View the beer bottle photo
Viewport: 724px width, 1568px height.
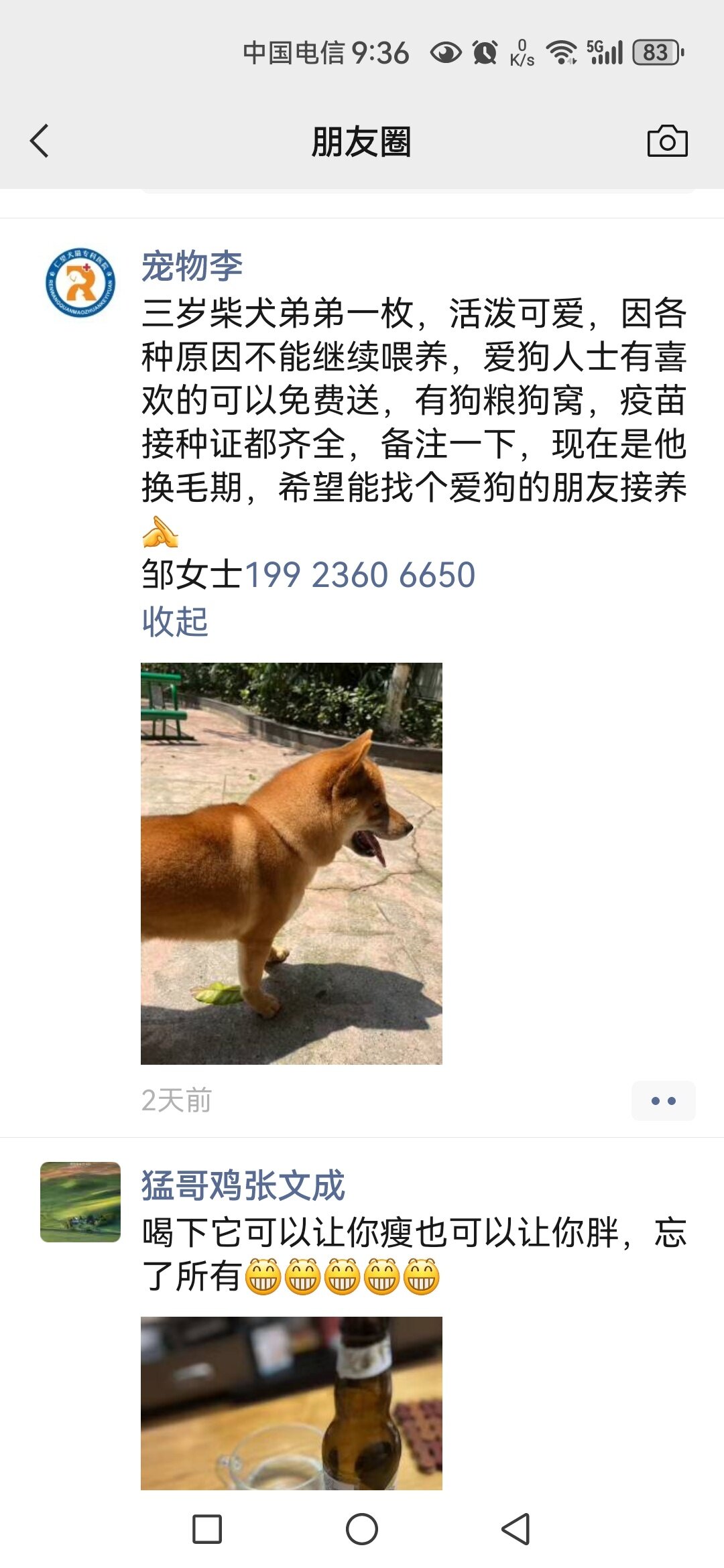pyautogui.click(x=292, y=1403)
